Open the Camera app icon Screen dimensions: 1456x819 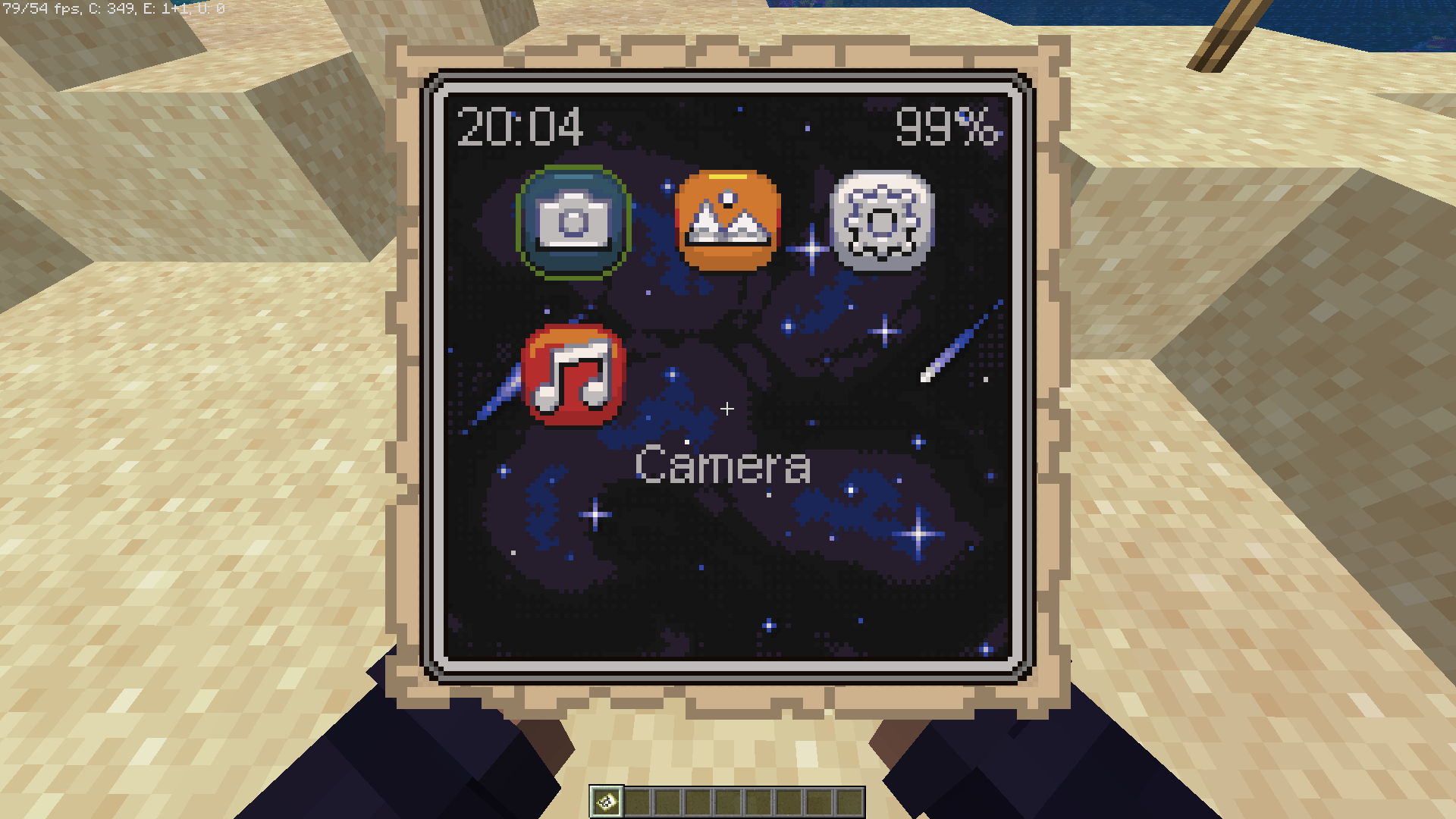(573, 222)
